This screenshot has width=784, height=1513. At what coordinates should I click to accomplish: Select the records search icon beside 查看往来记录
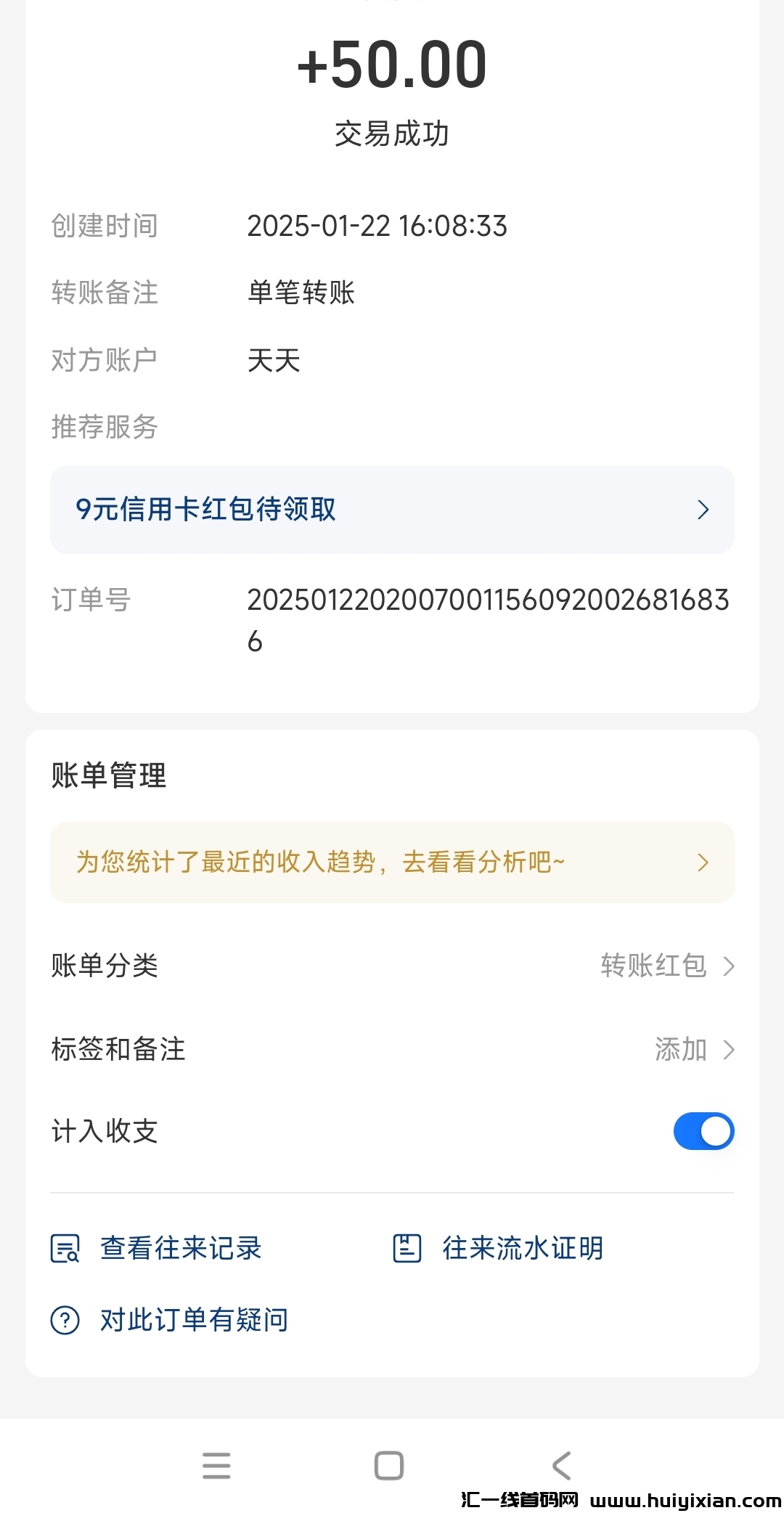point(64,1247)
